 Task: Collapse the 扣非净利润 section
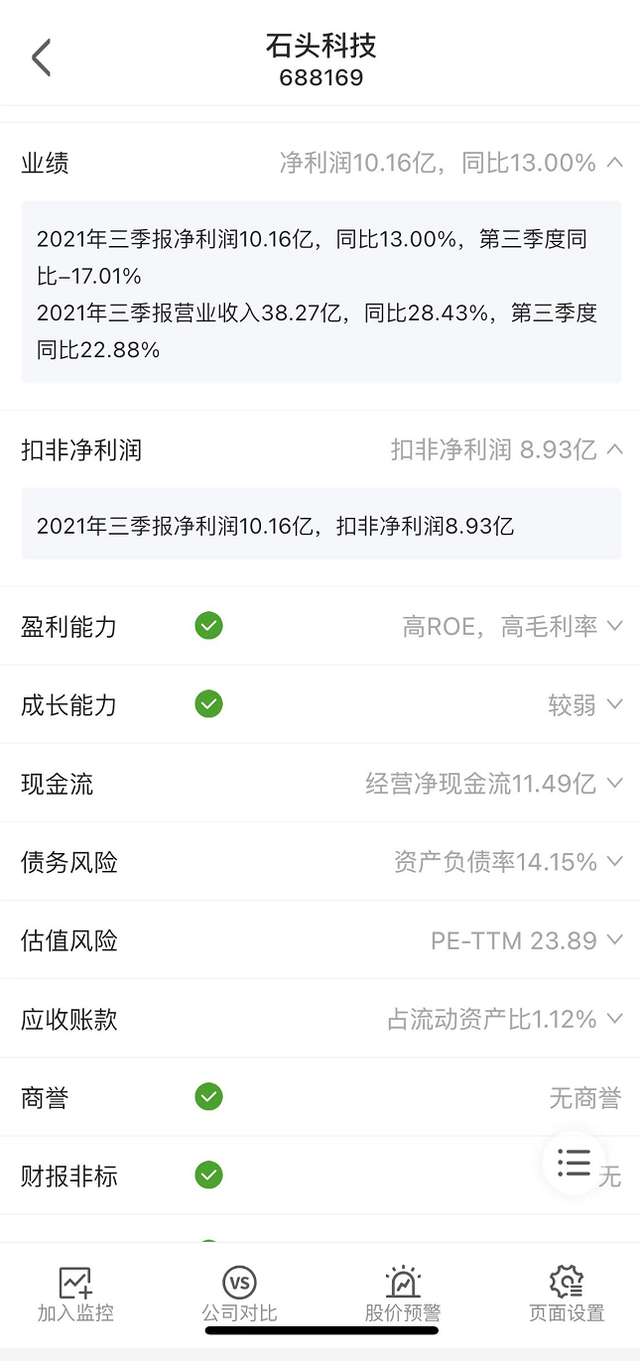pos(614,450)
